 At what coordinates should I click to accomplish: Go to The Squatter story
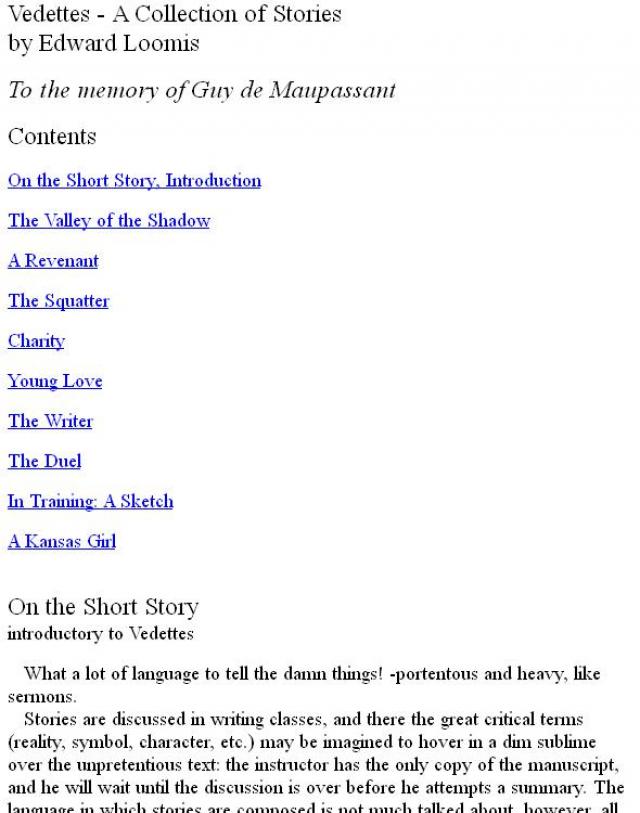click(x=59, y=301)
